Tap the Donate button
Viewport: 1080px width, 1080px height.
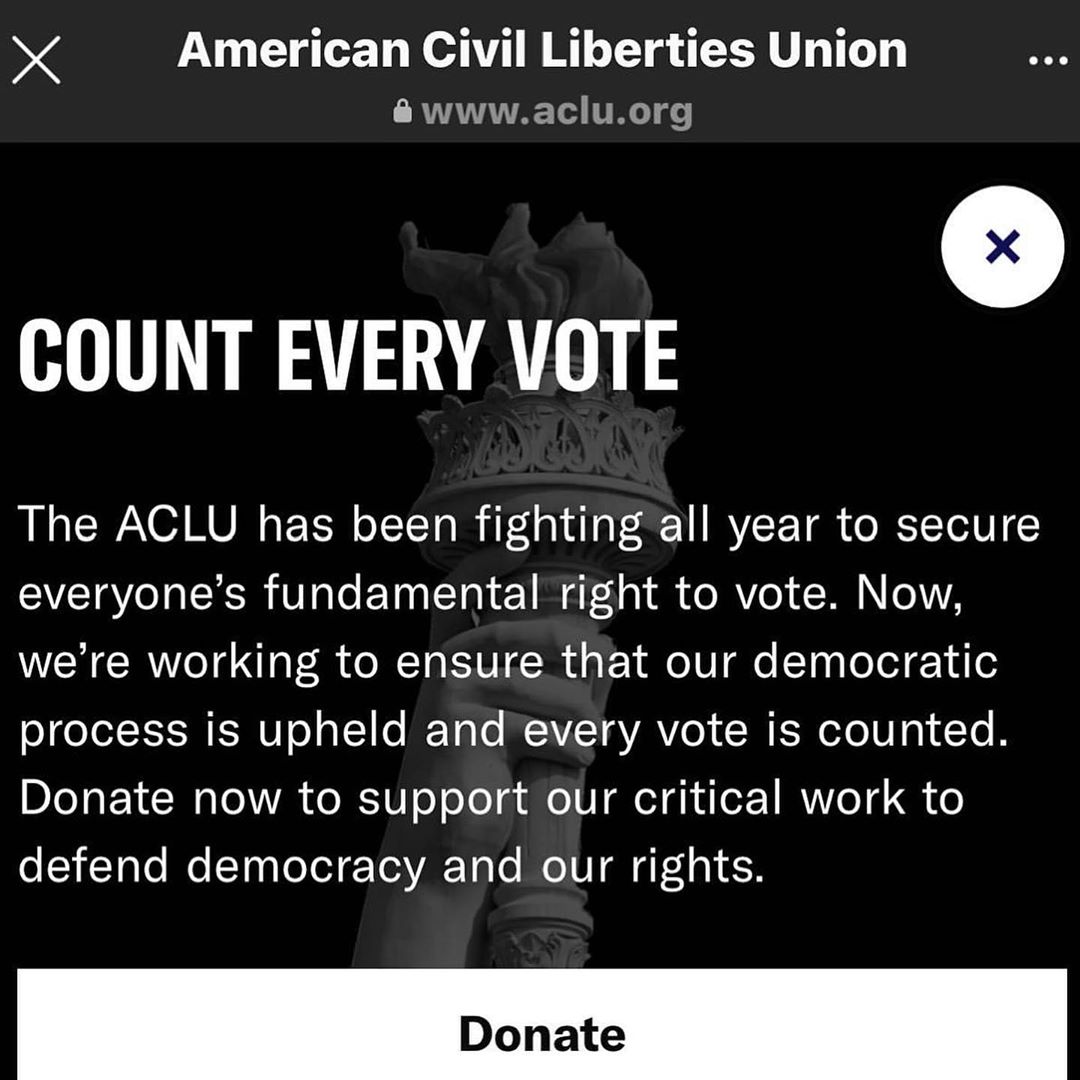point(542,1032)
